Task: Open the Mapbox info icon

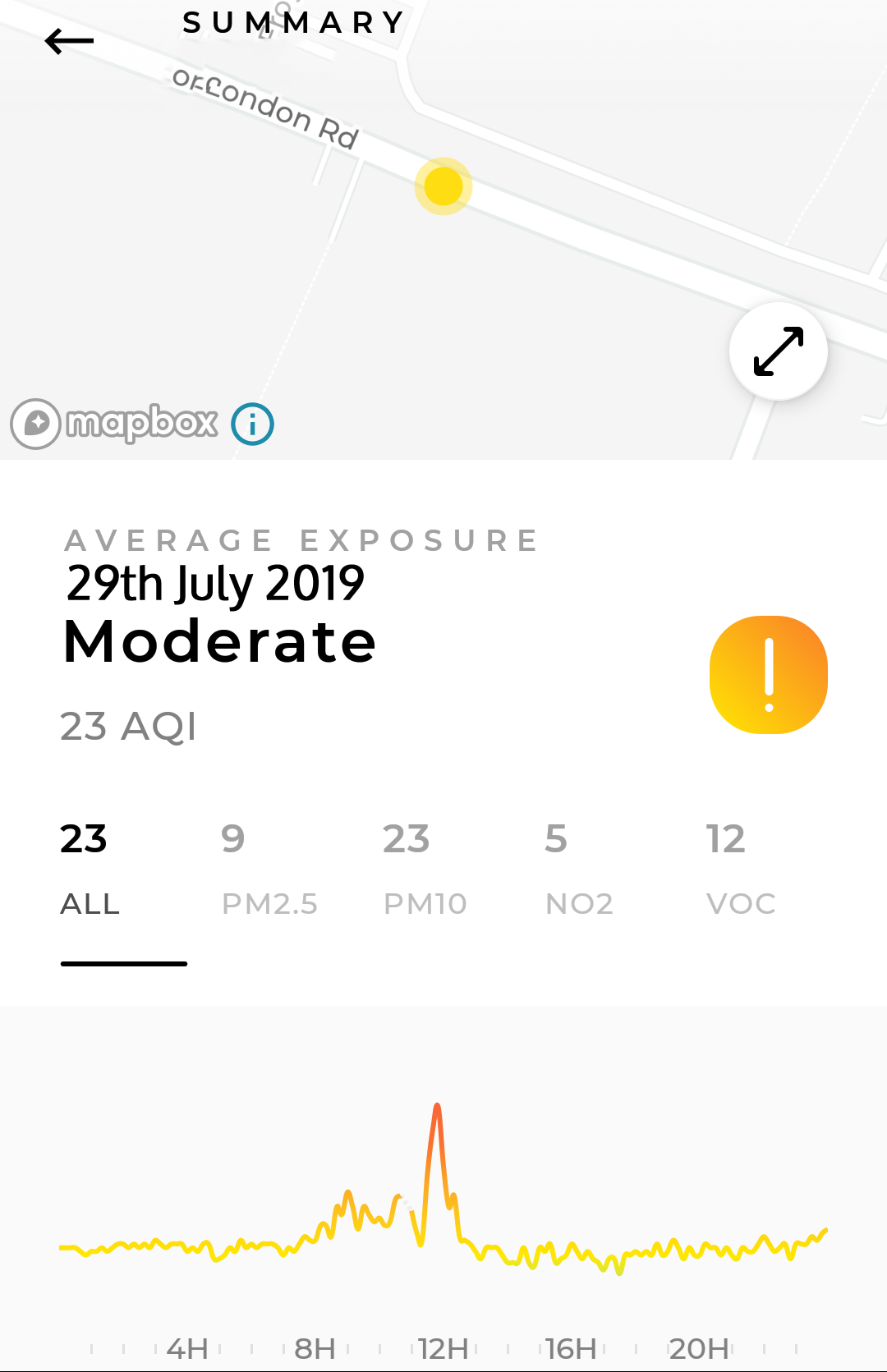Action: point(252,424)
